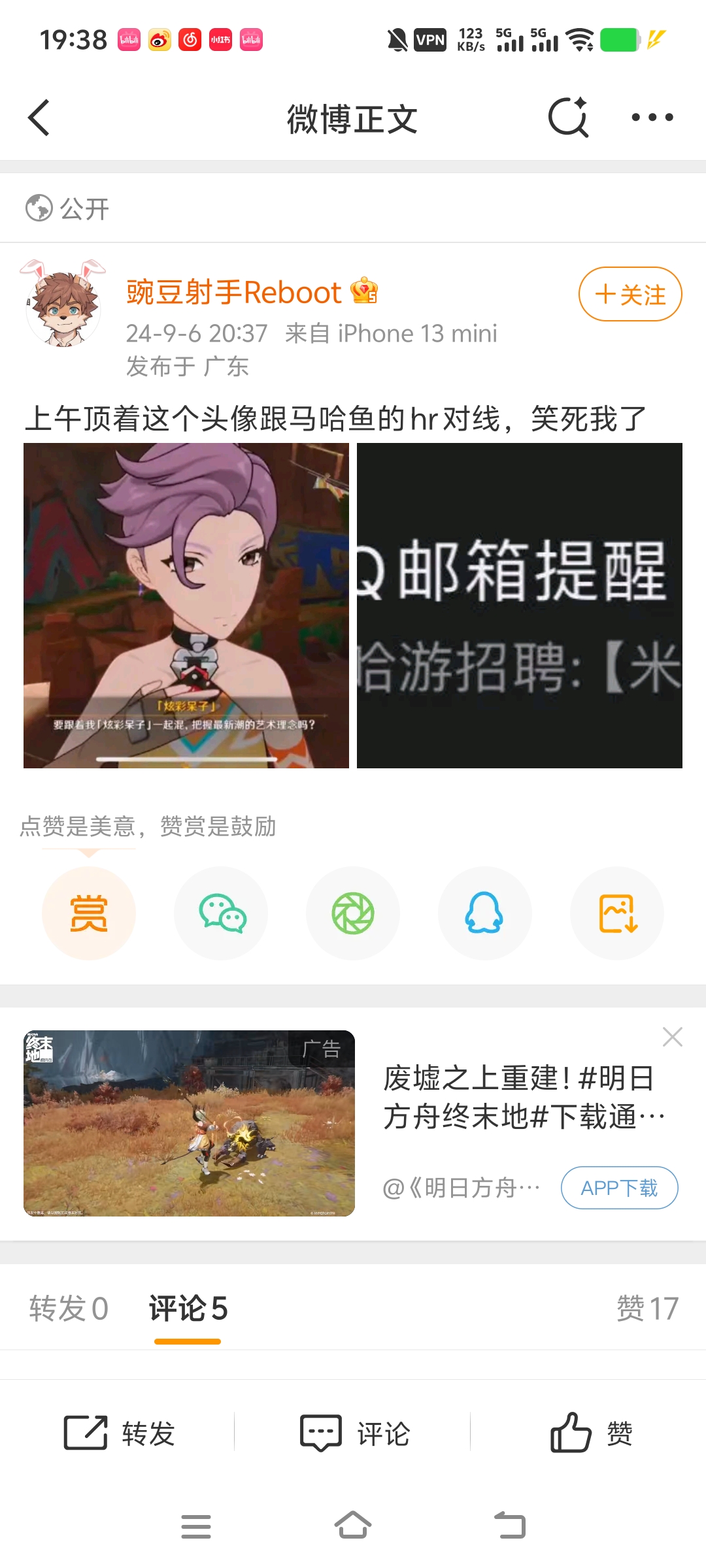706x1568 pixels.
Task: Share this post to WeChat
Action: (x=222, y=913)
